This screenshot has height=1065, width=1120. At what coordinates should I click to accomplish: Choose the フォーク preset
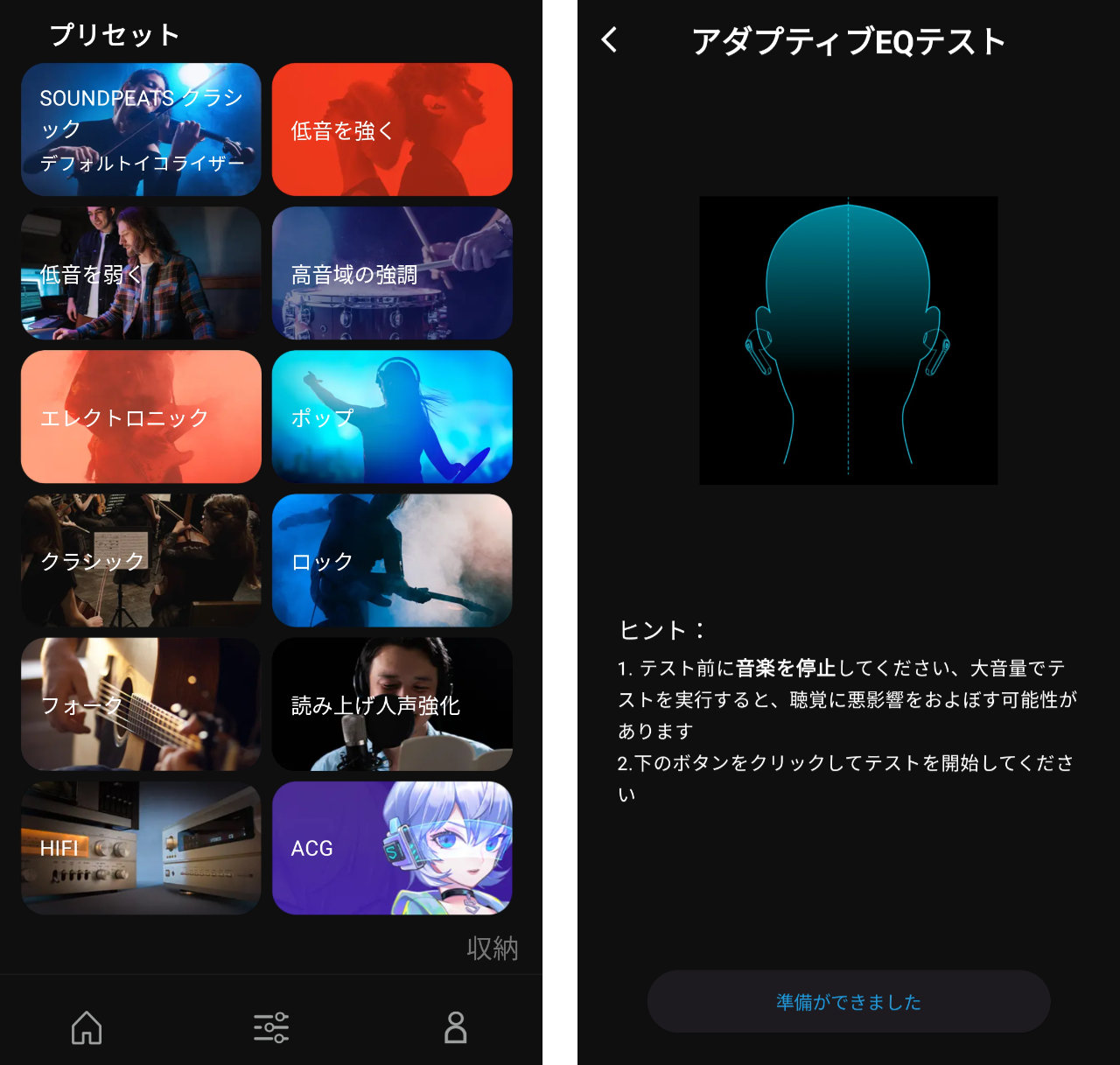tap(141, 704)
